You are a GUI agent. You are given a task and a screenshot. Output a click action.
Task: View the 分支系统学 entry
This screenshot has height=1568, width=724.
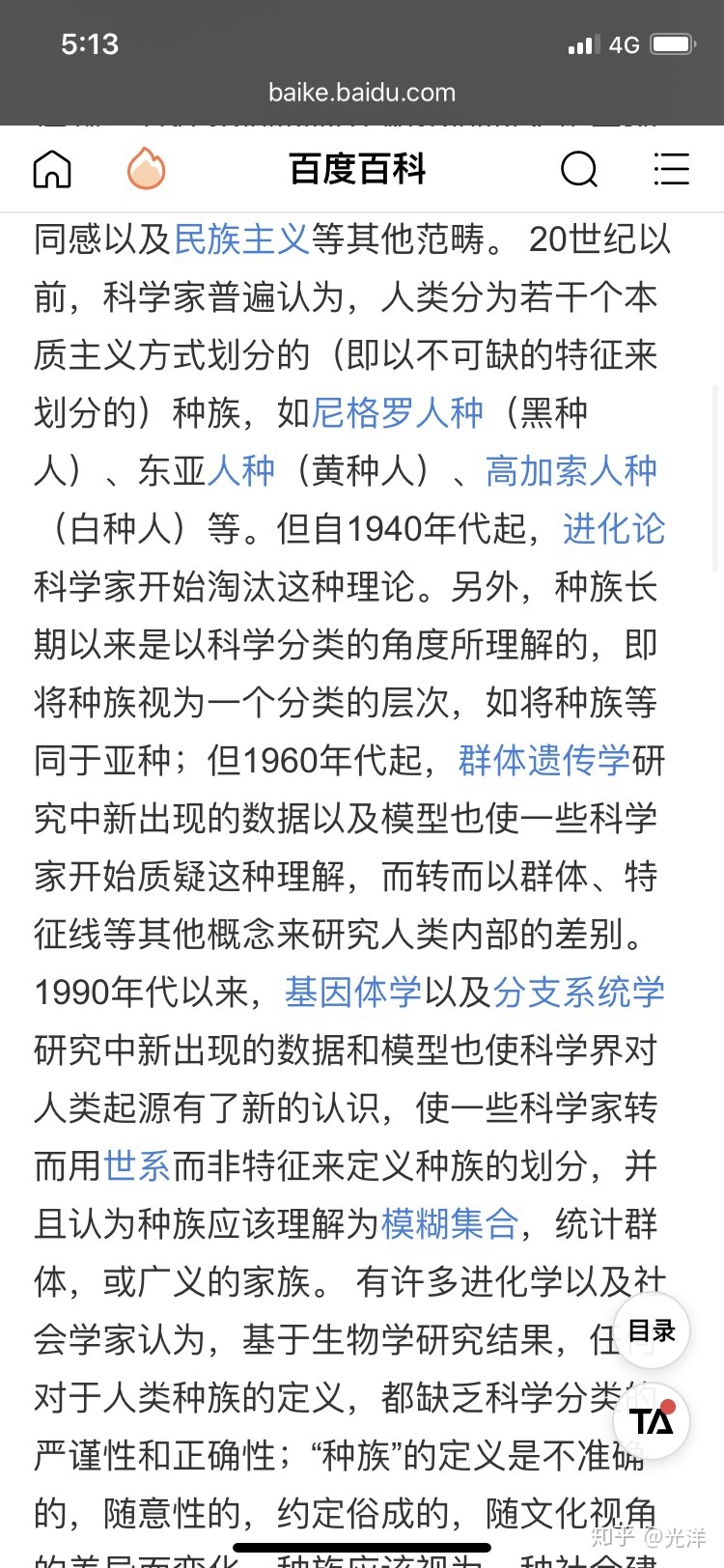pyautogui.click(x=579, y=992)
